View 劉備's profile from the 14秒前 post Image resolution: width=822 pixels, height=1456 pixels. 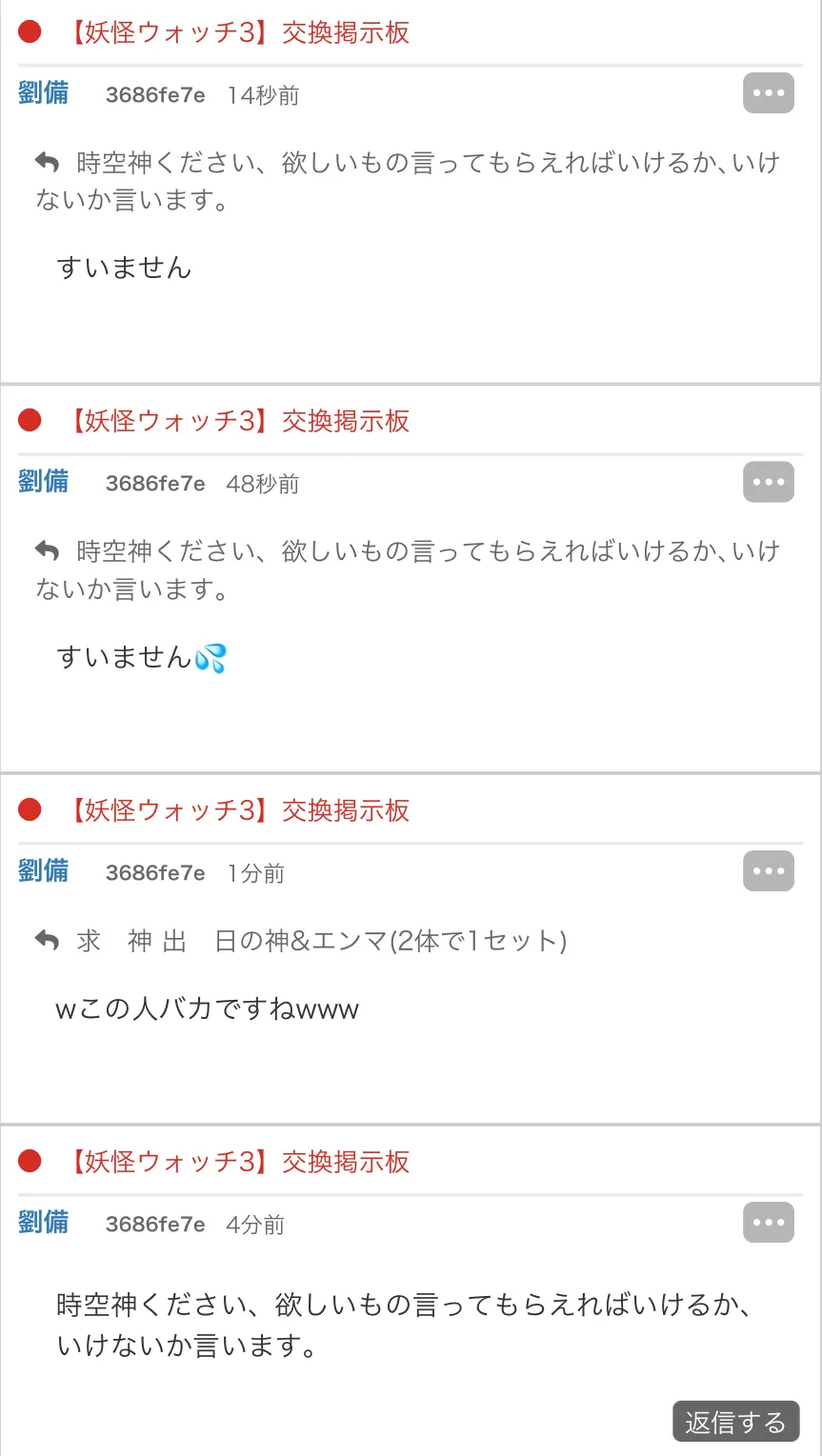[x=44, y=93]
